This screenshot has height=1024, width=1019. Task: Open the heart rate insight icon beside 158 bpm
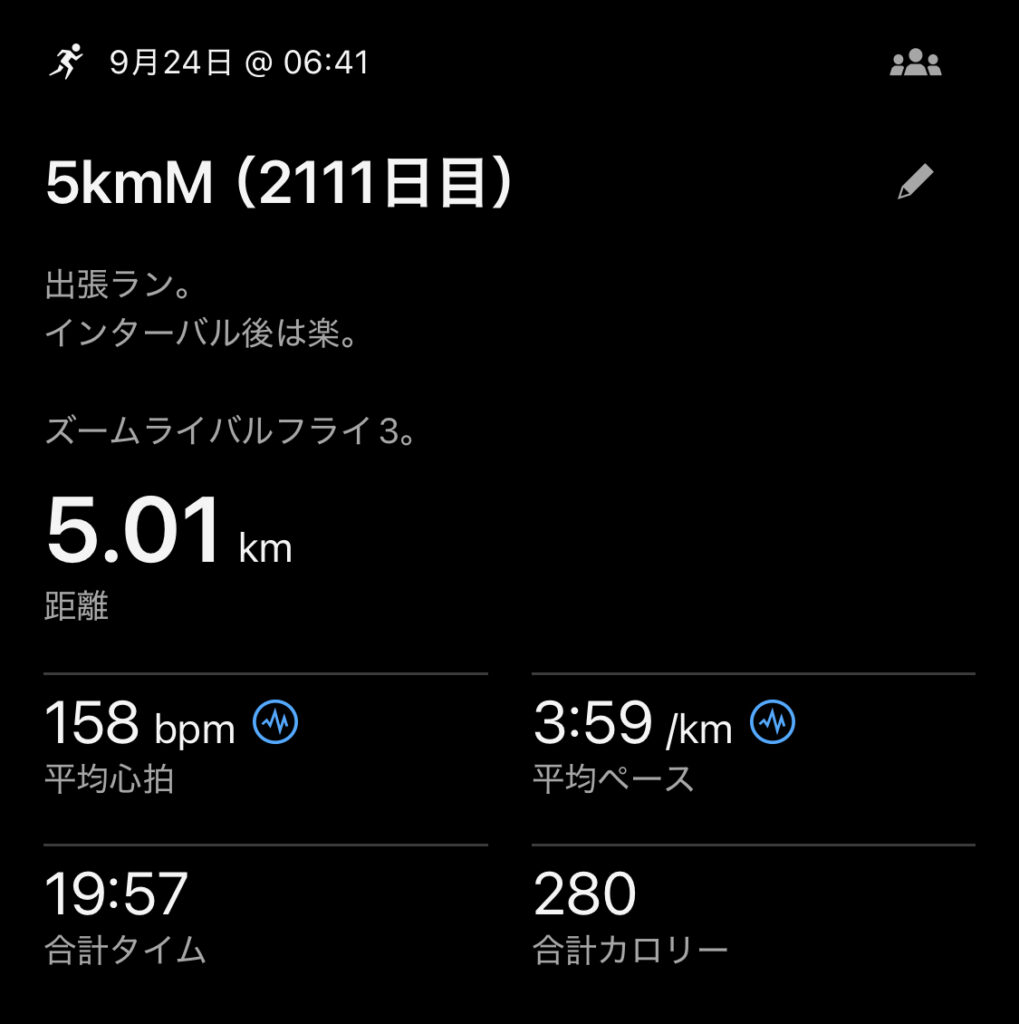pos(275,721)
